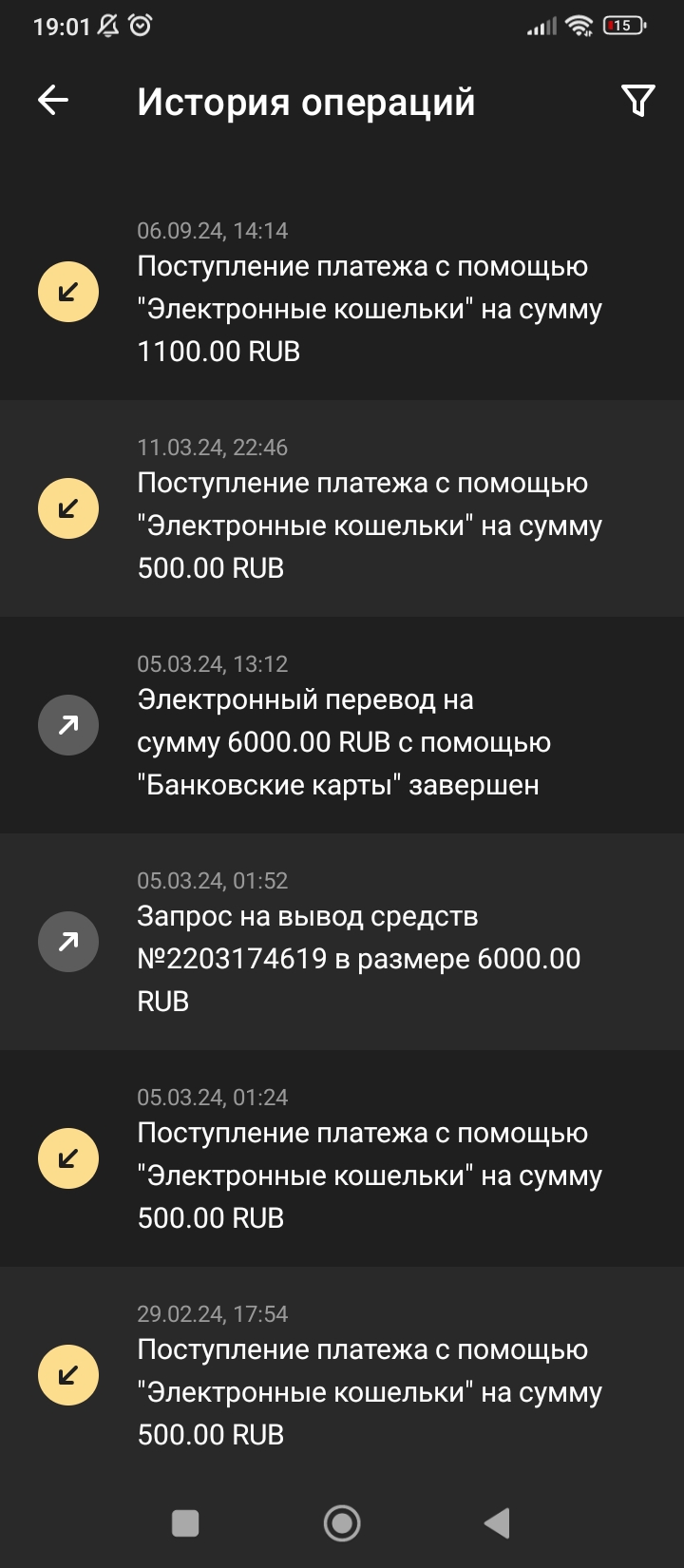Viewport: 684px width, 1568px height.
Task: Open the operations filter icon
Action: pyautogui.click(x=637, y=100)
